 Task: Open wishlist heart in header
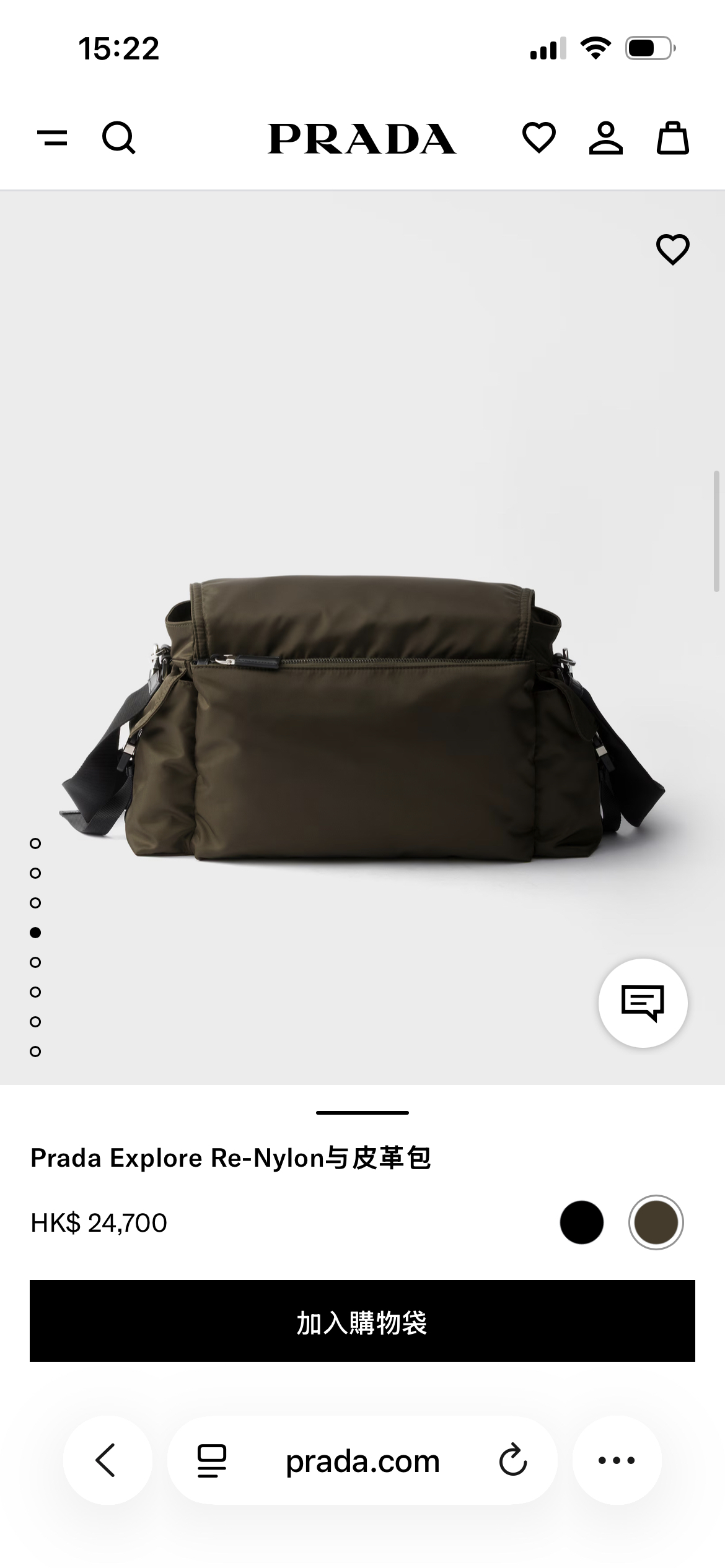(539, 137)
